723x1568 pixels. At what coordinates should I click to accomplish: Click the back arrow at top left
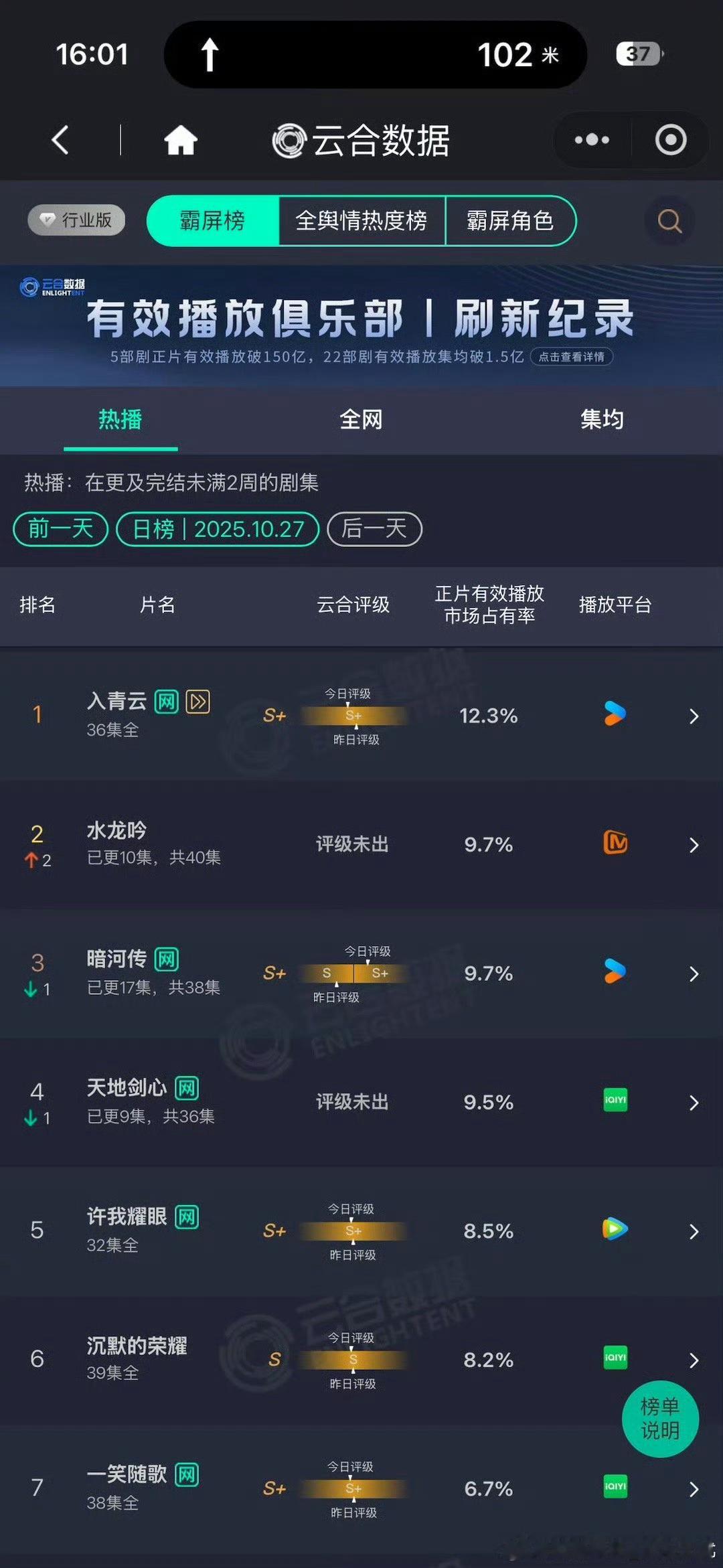(60, 141)
